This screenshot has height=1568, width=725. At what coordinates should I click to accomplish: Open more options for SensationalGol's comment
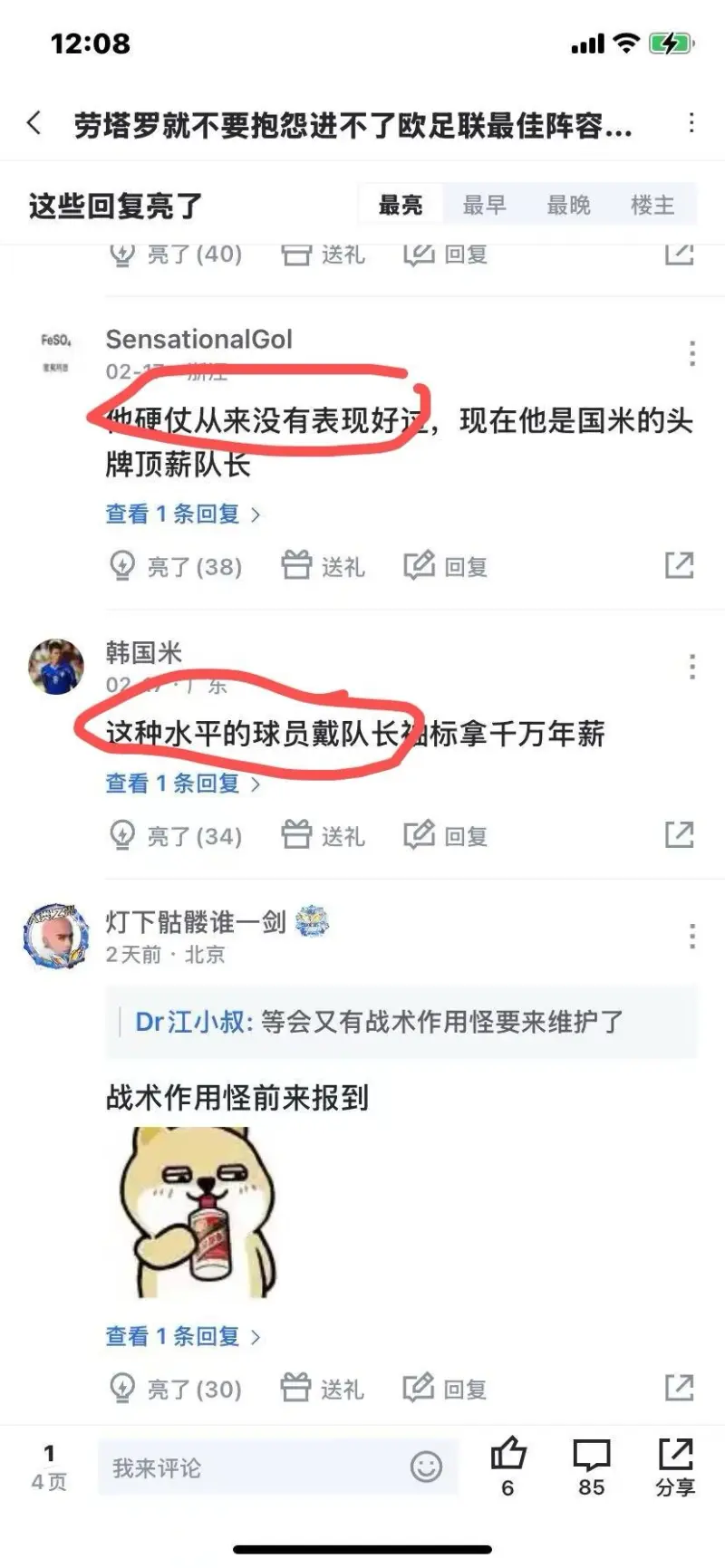pyautogui.click(x=691, y=353)
